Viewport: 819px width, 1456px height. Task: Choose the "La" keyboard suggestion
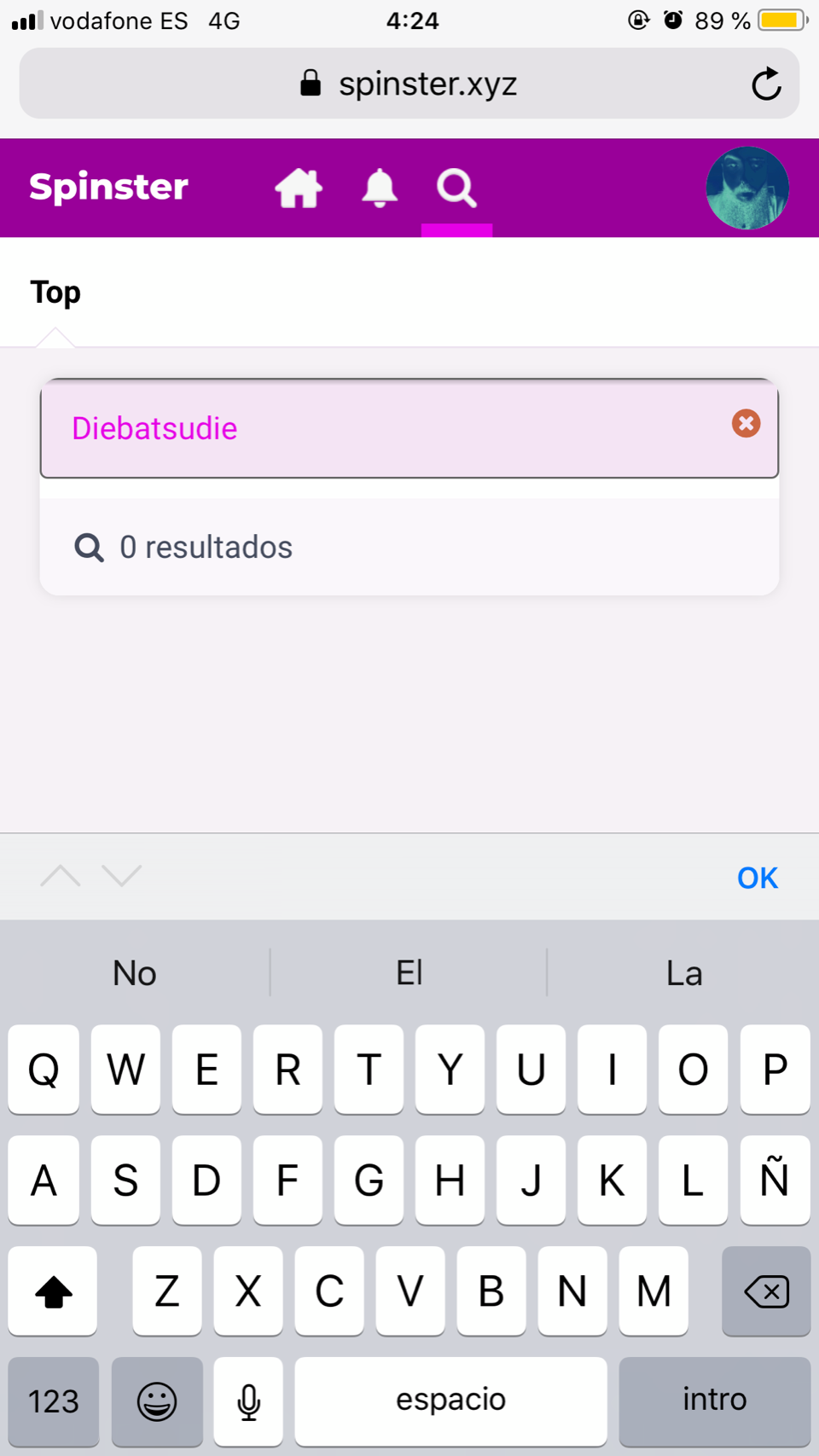click(x=683, y=973)
